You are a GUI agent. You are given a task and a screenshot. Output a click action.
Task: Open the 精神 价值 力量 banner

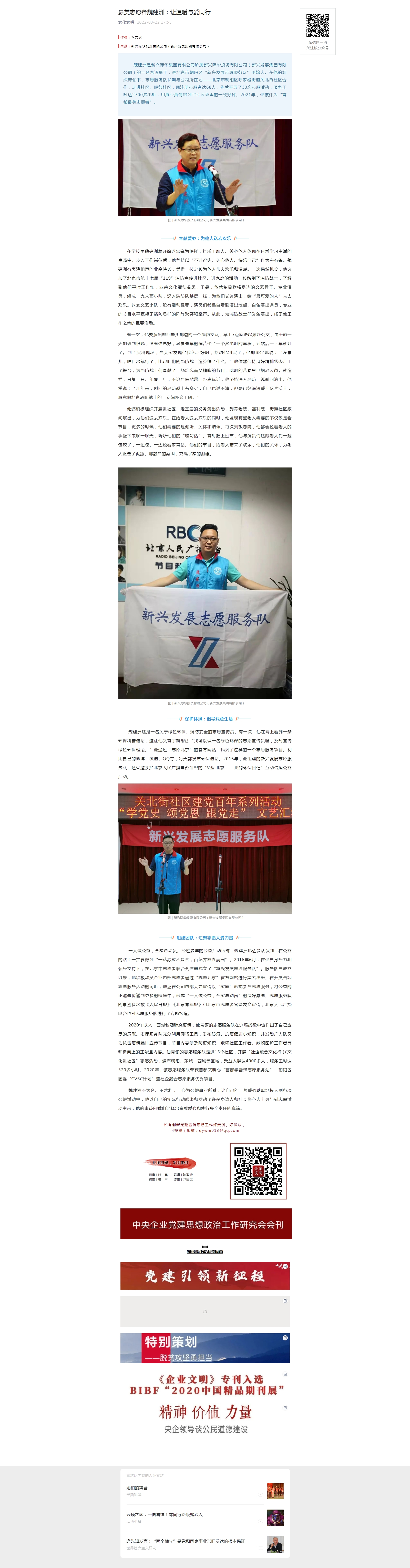pyautogui.click(x=205, y=1419)
